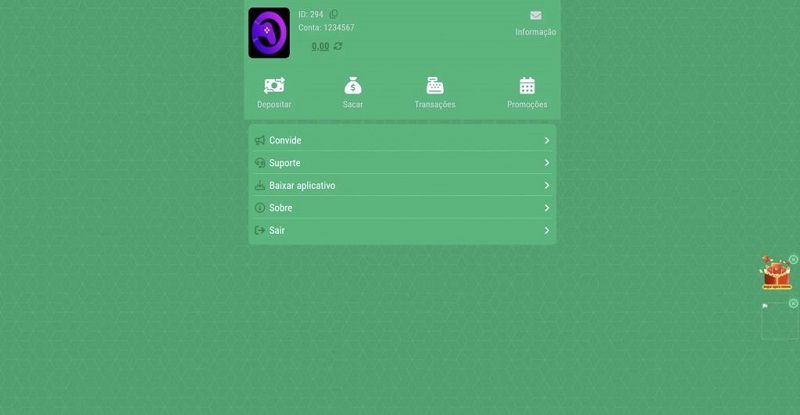The width and height of the screenshot is (800, 415).
Task: Open the floating treasure chest bonus
Action: tap(776, 275)
